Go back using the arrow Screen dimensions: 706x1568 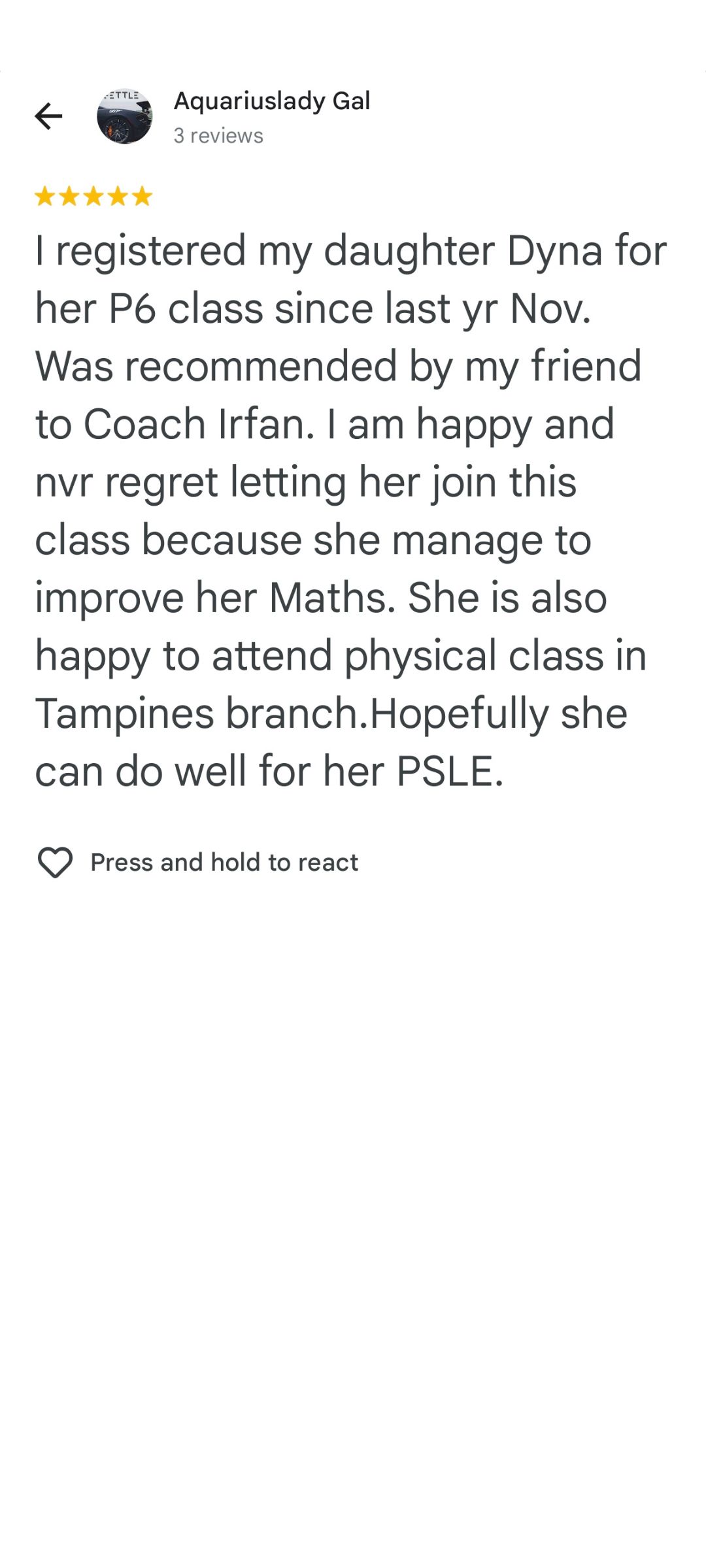tap(48, 117)
